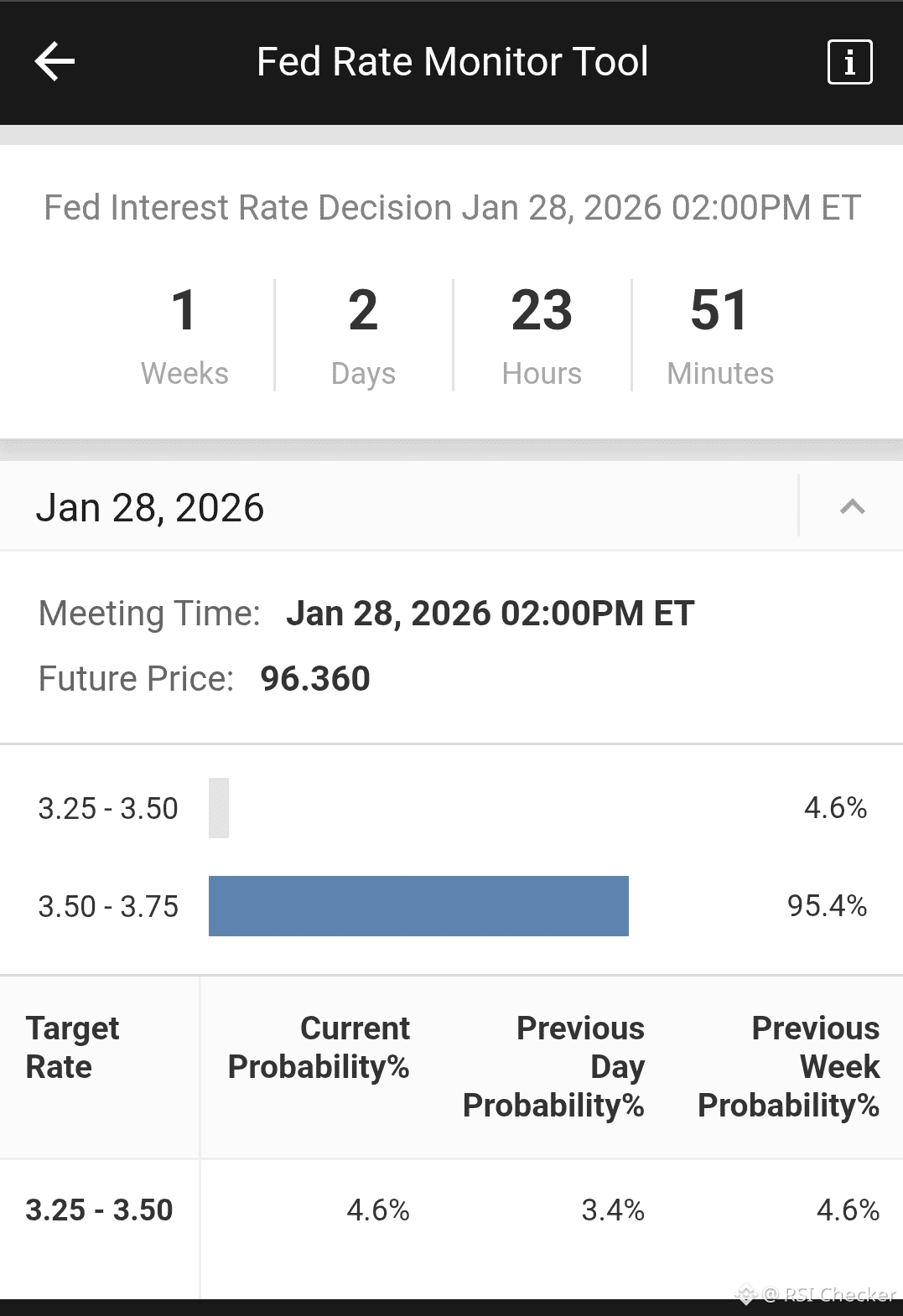The width and height of the screenshot is (903, 1316).
Task: Tap the Hours countdown number
Action: [x=541, y=311]
